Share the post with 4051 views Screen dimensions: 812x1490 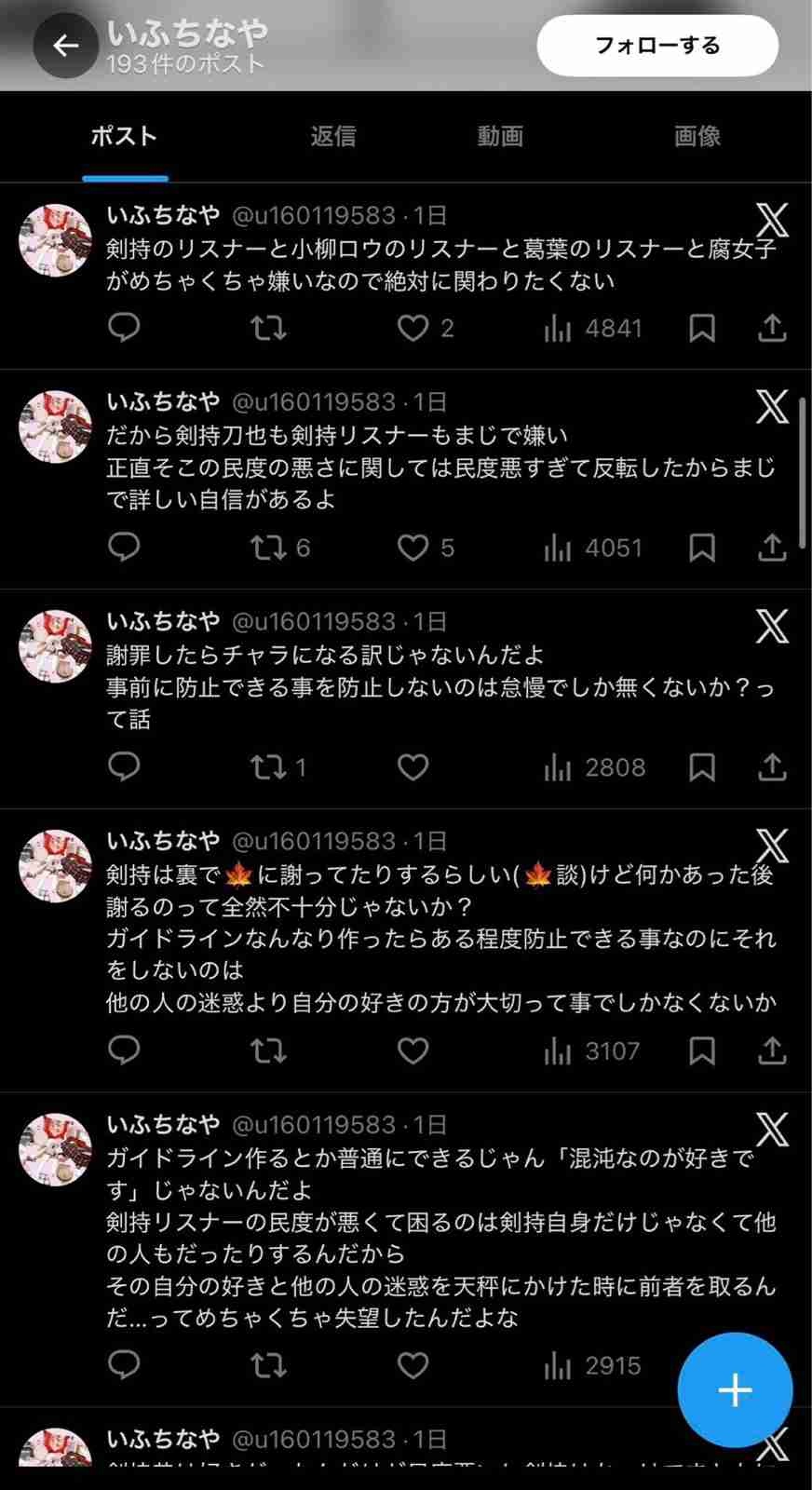[772, 548]
